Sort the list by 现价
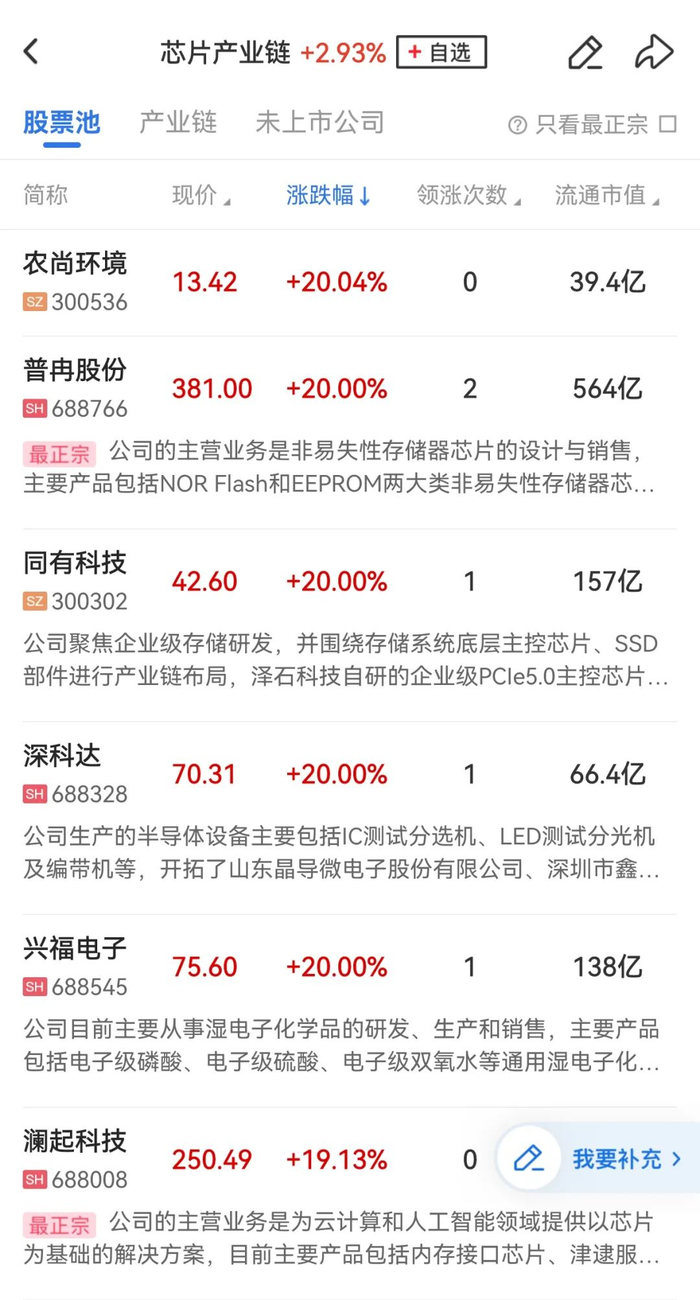Screen dimensions: 700x1300 [201, 196]
